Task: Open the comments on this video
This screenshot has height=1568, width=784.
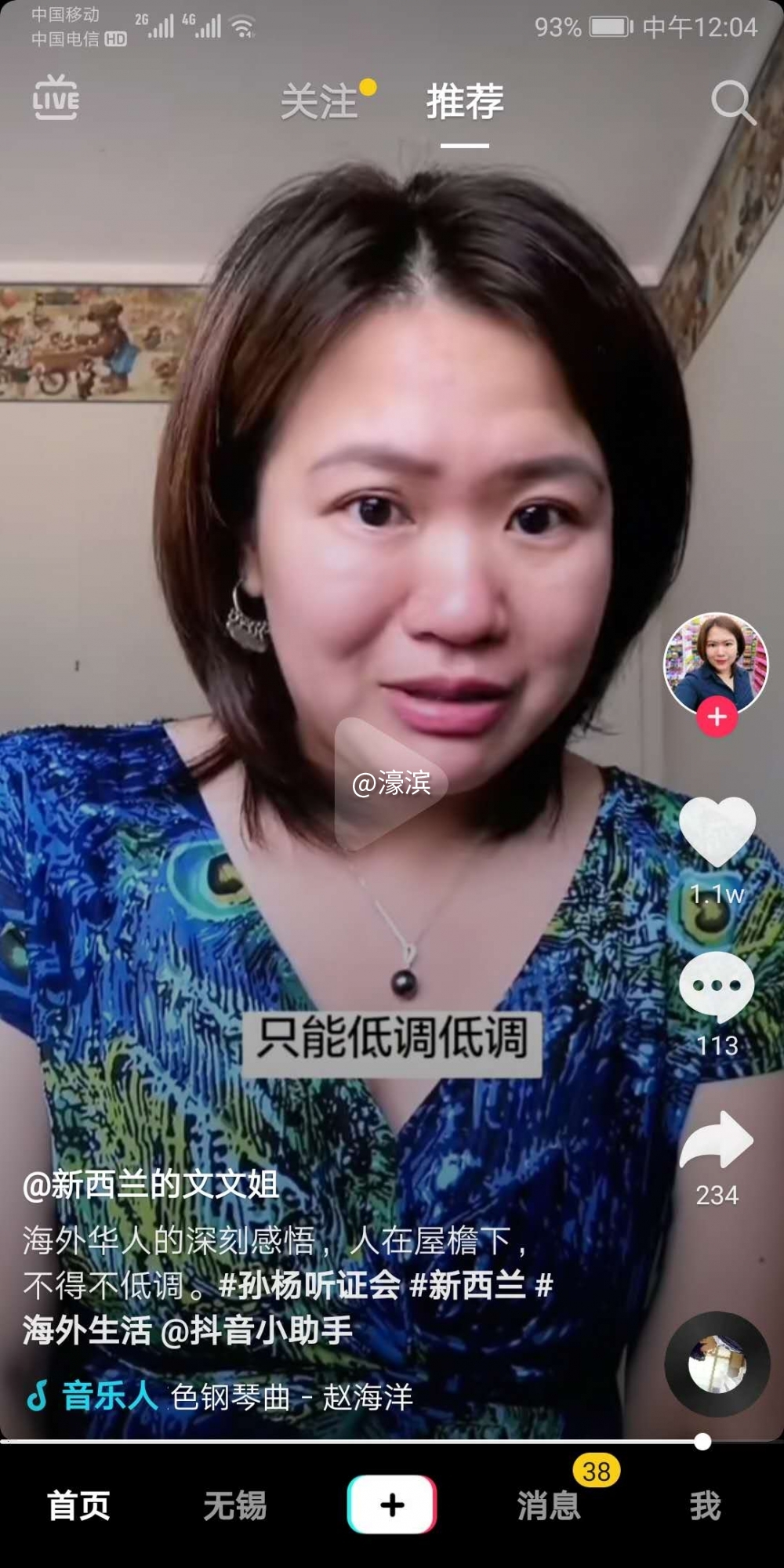Action: click(x=717, y=988)
